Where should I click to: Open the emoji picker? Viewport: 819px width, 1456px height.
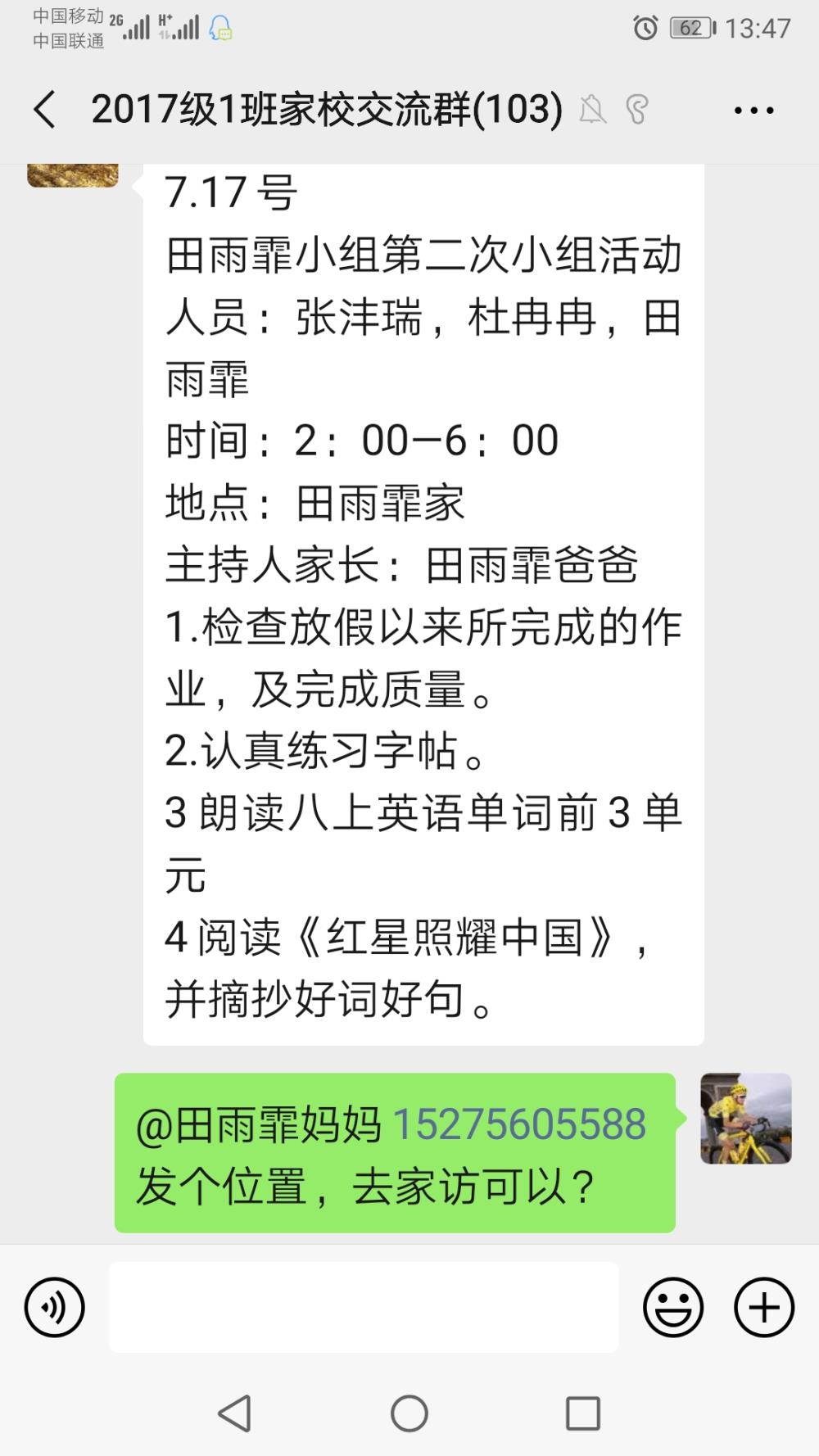pyautogui.click(x=673, y=1307)
